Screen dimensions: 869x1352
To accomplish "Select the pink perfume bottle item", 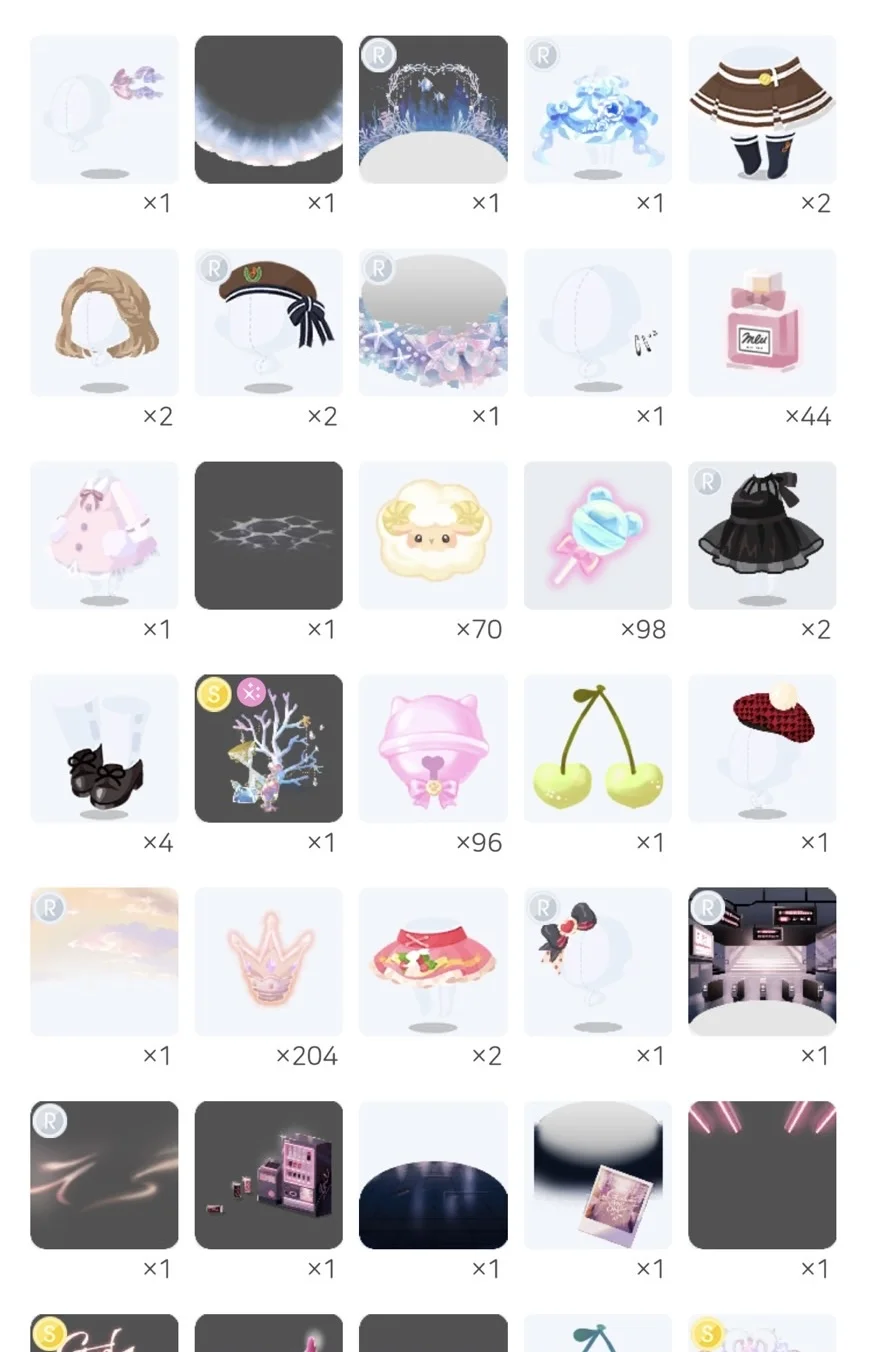I will [762, 322].
